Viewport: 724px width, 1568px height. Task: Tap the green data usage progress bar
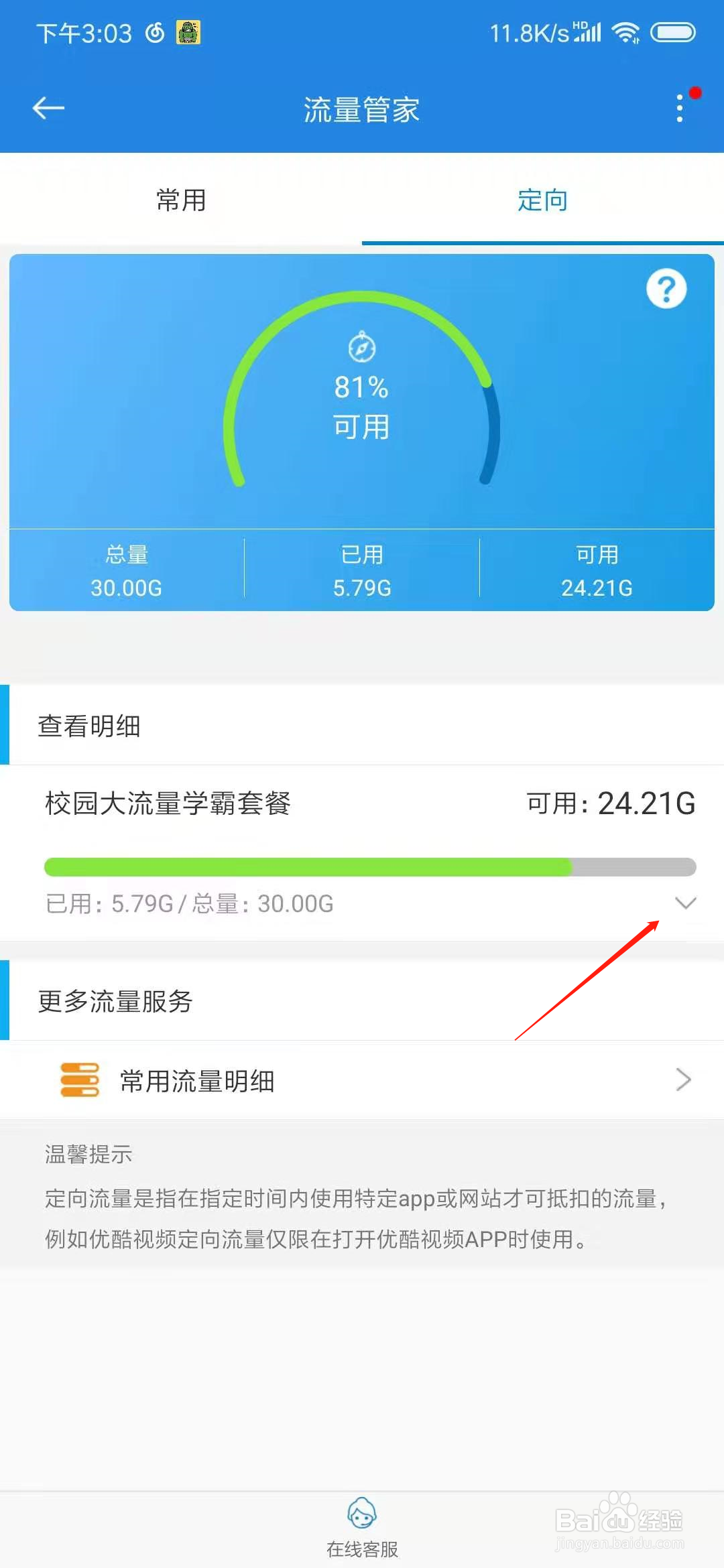pos(308,866)
